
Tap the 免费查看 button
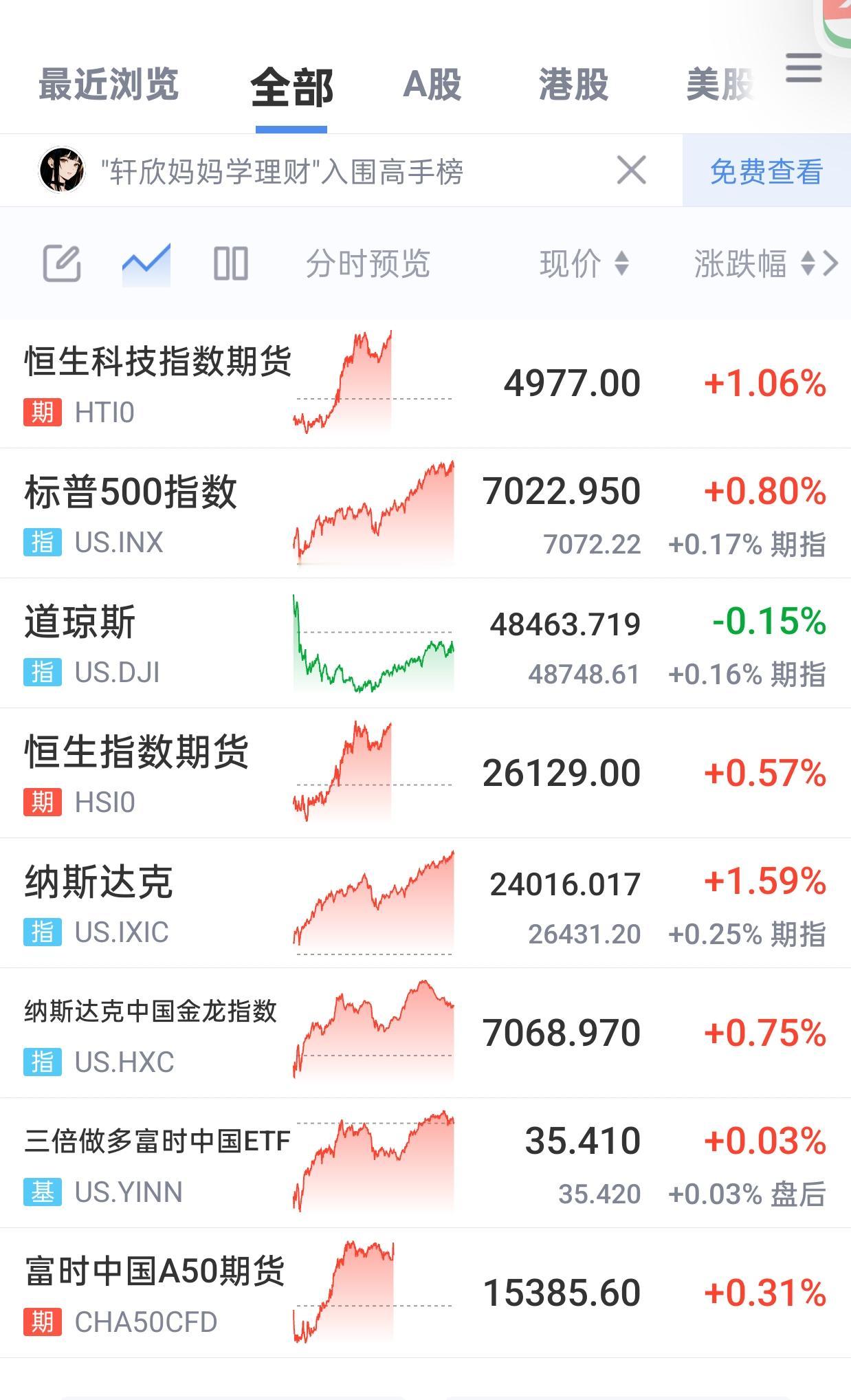click(766, 171)
